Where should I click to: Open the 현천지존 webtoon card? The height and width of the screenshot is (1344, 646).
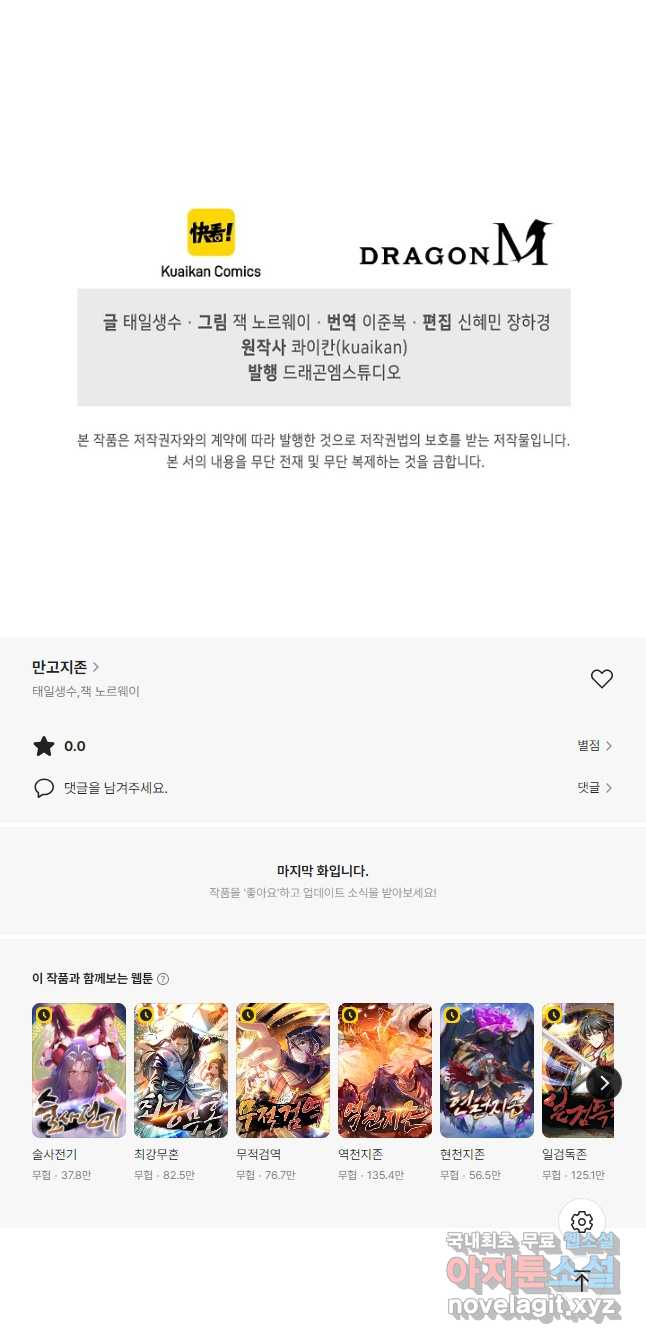point(487,1070)
